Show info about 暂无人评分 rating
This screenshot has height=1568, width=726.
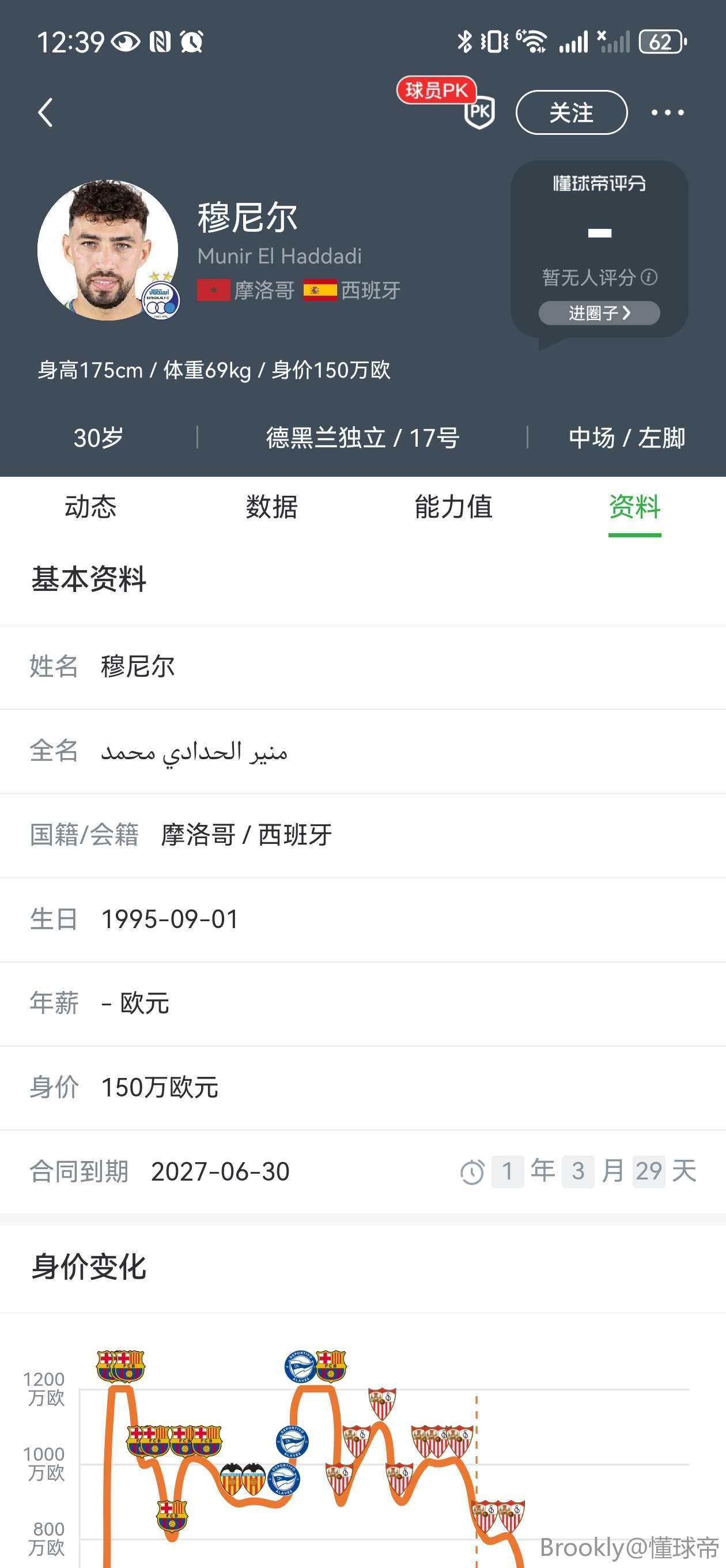click(649, 277)
